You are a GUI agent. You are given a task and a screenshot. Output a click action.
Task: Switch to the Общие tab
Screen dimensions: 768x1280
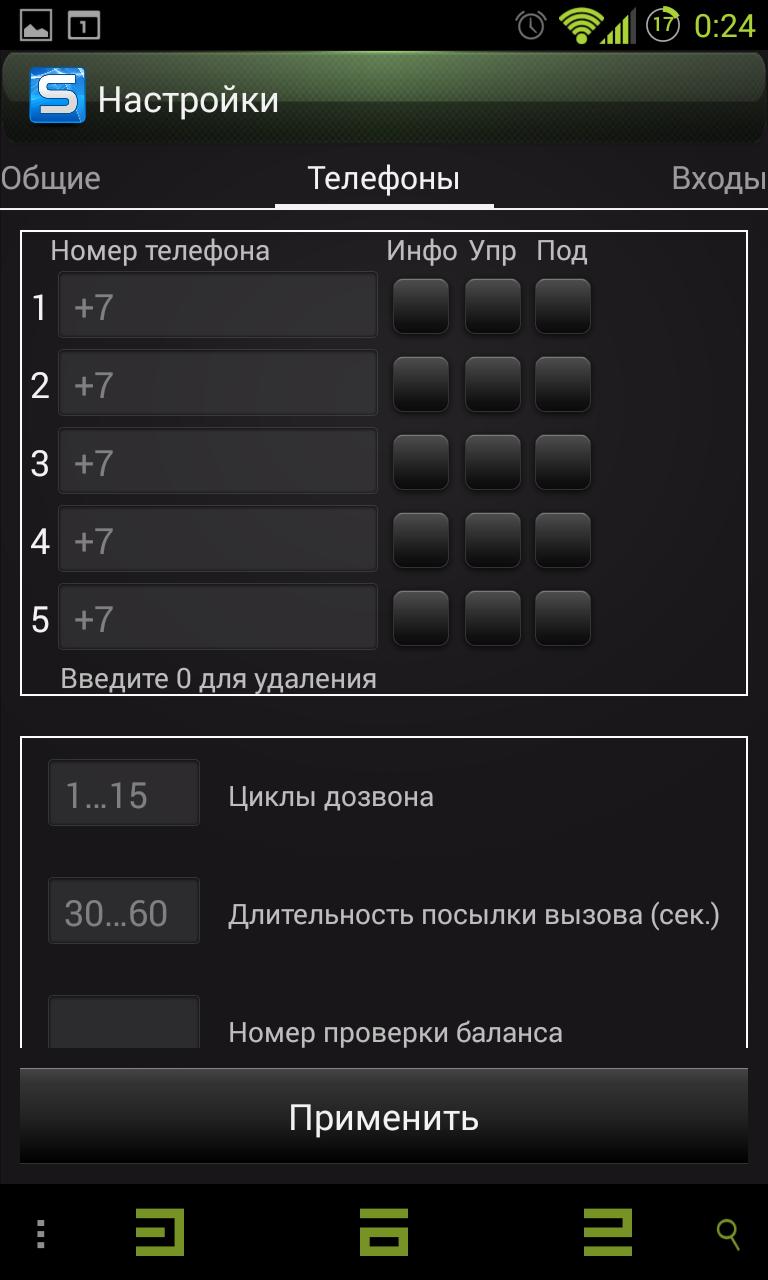pos(50,179)
